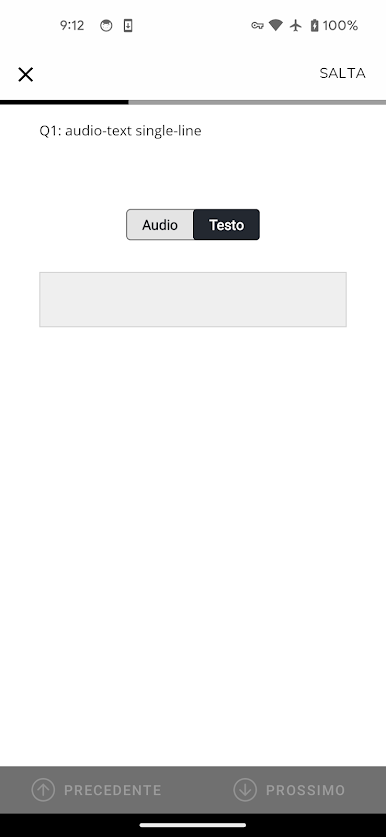Switch to the Audio answer mode
This screenshot has height=837, width=386.
pos(160,225)
